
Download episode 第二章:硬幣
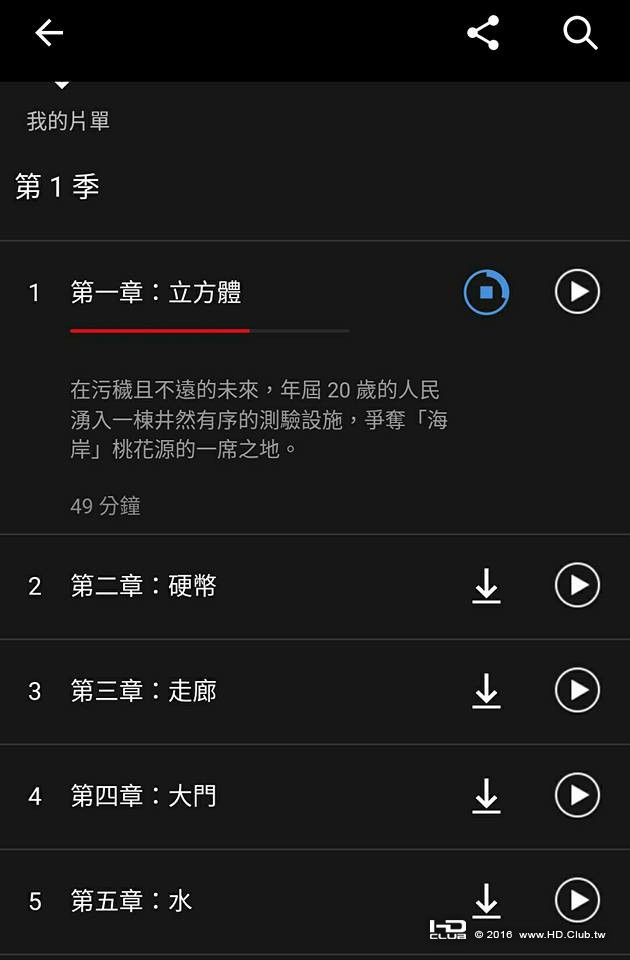coord(486,586)
